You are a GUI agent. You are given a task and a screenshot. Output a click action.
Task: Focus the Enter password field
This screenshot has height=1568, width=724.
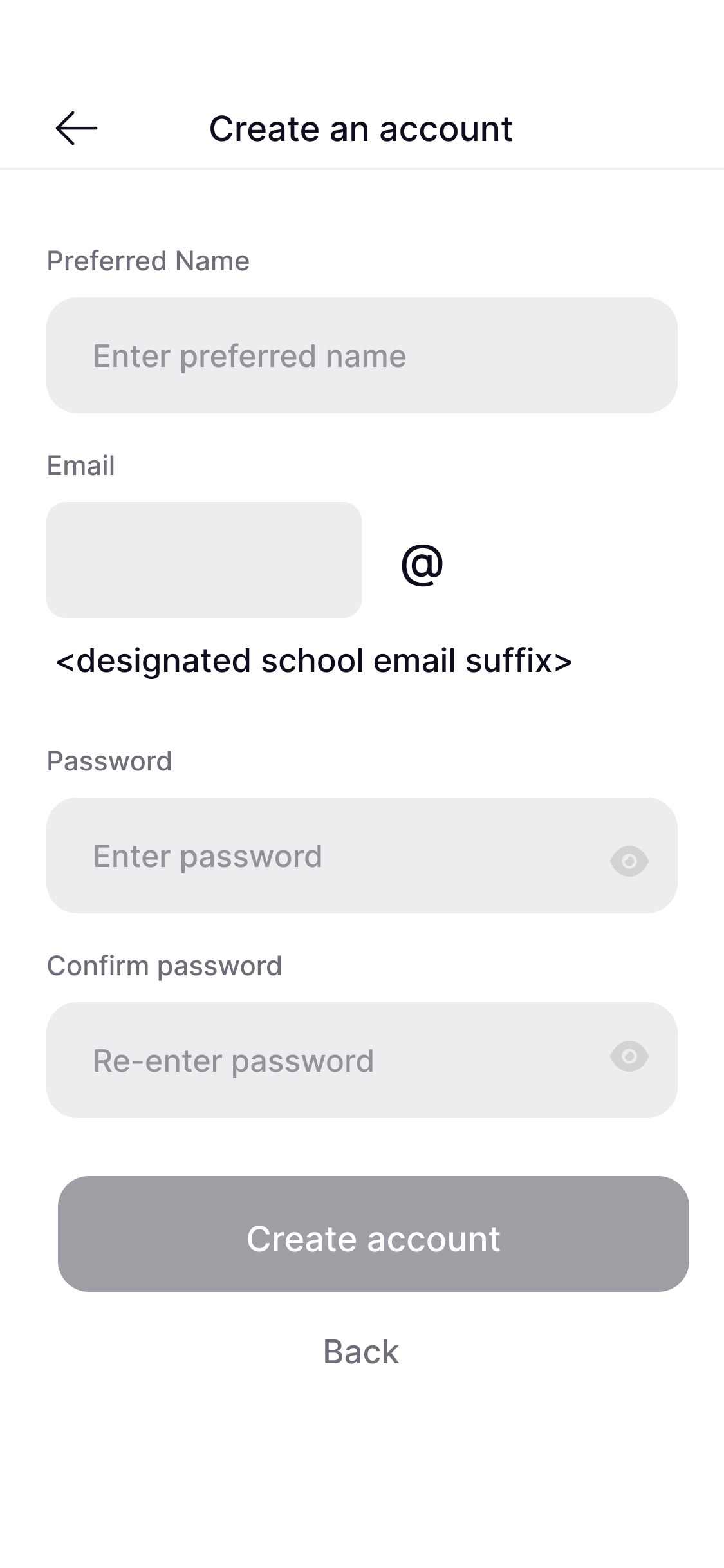coord(322,856)
